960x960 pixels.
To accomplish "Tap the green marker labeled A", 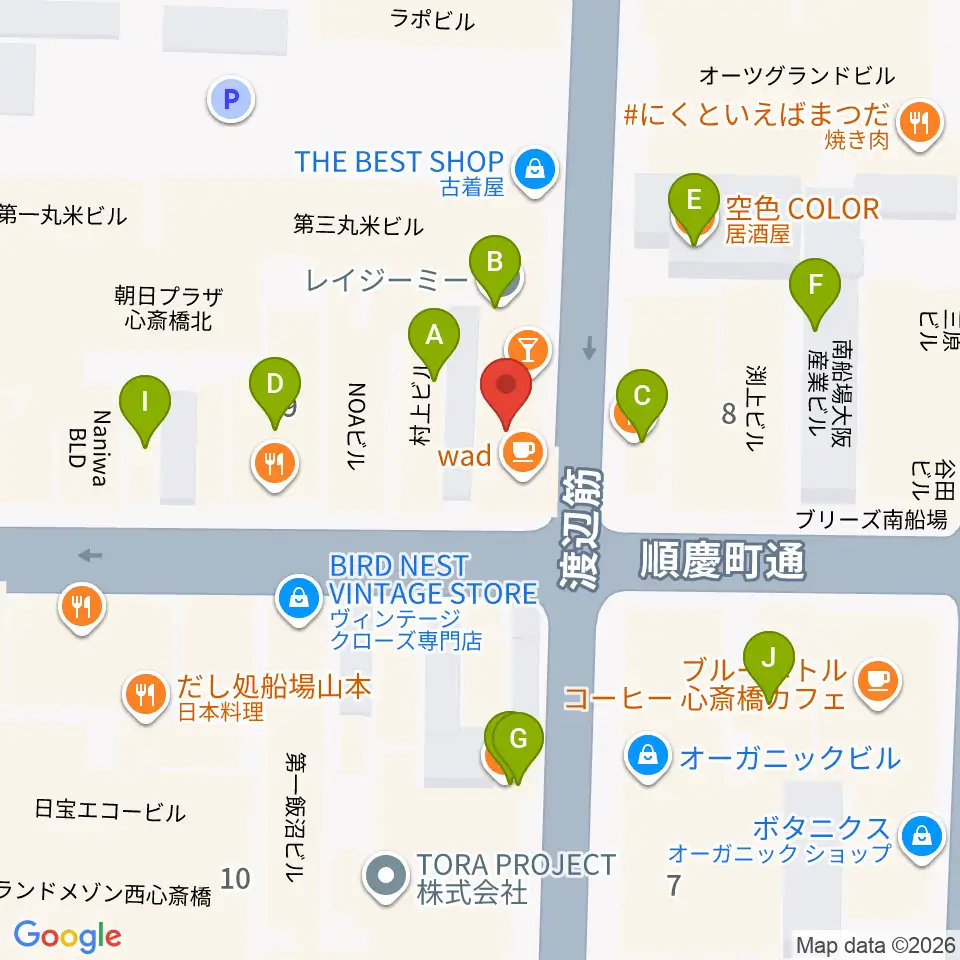I will click(x=433, y=343).
